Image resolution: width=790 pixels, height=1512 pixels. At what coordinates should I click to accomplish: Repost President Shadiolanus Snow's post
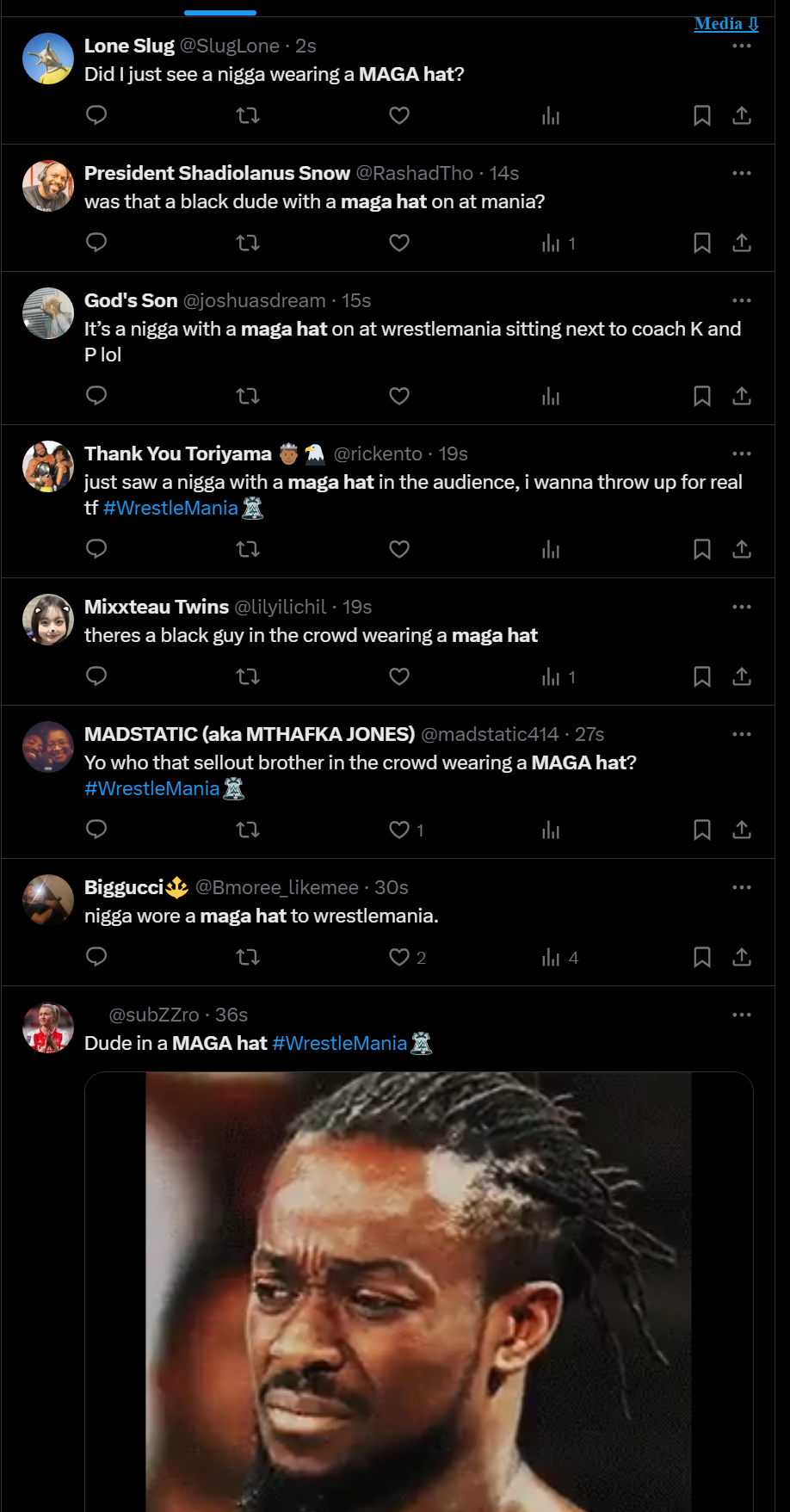coord(248,243)
